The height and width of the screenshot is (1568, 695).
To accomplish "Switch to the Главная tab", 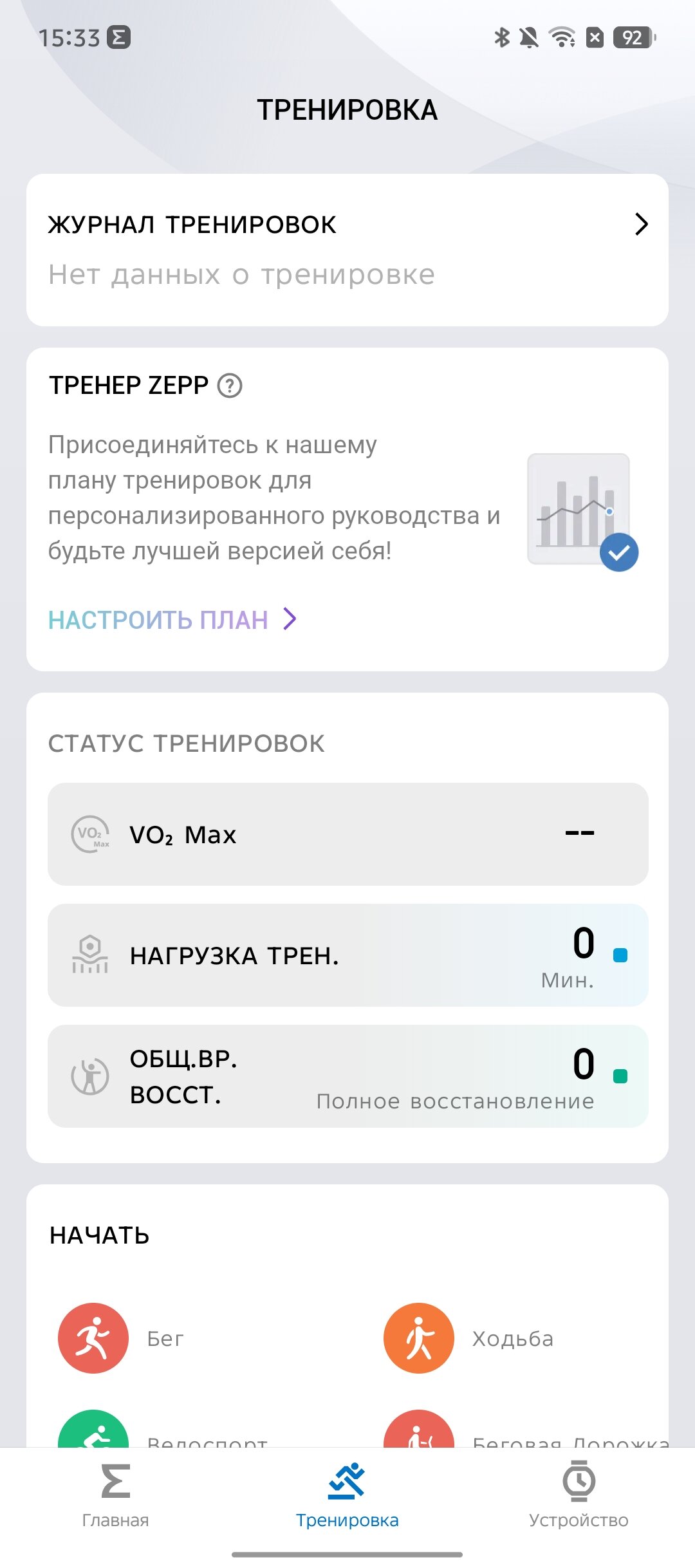I will pos(116,1496).
